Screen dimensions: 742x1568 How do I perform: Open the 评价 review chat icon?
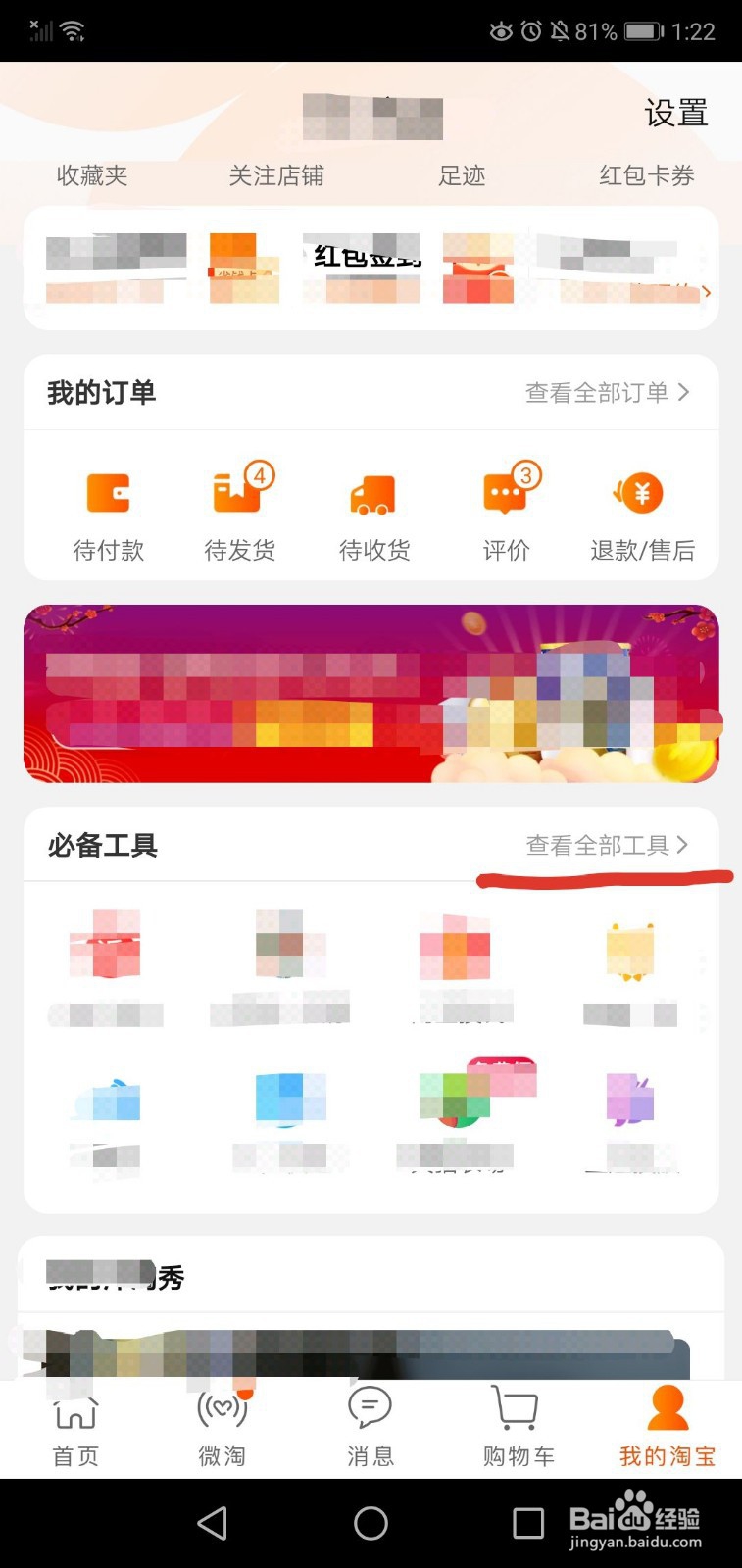point(505,492)
